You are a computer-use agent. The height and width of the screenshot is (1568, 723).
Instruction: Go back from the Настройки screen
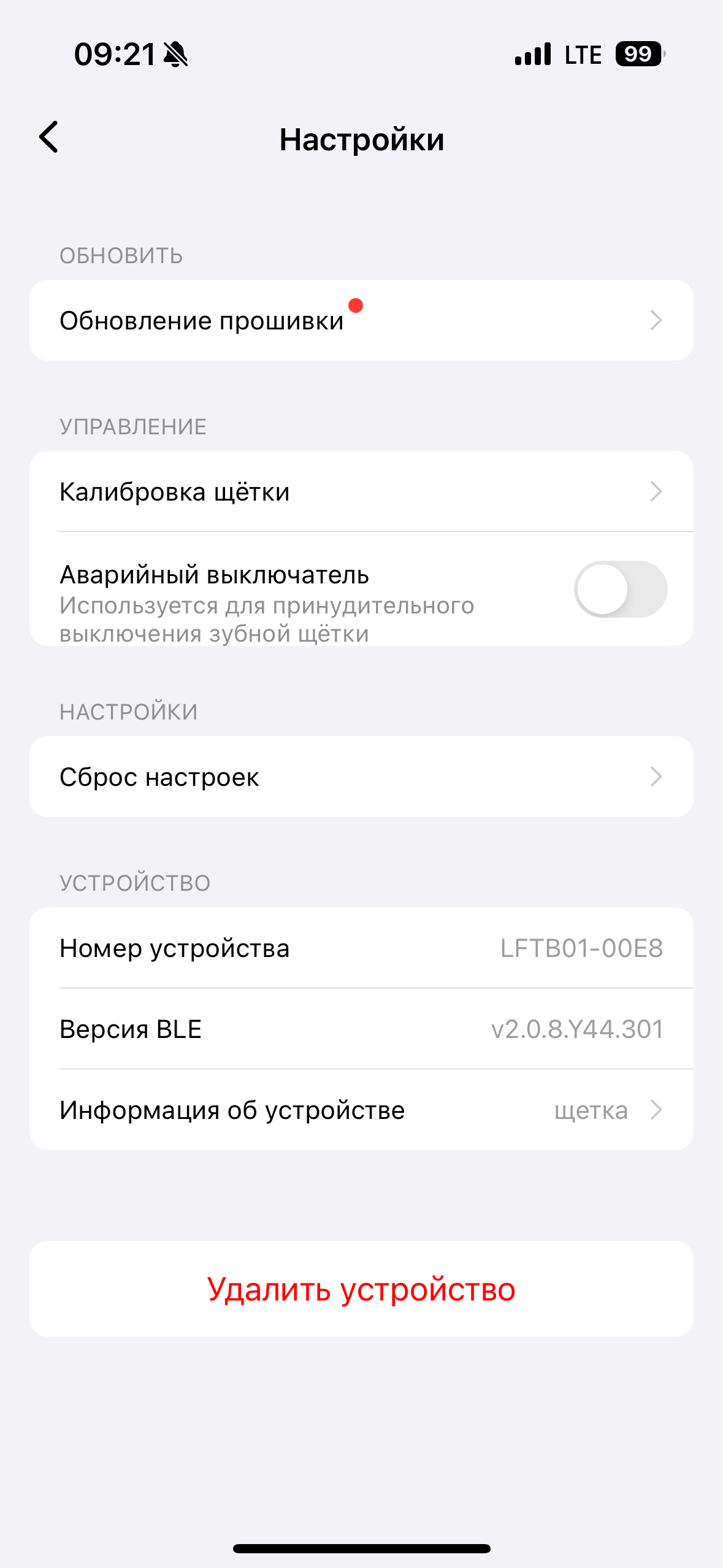(x=49, y=137)
